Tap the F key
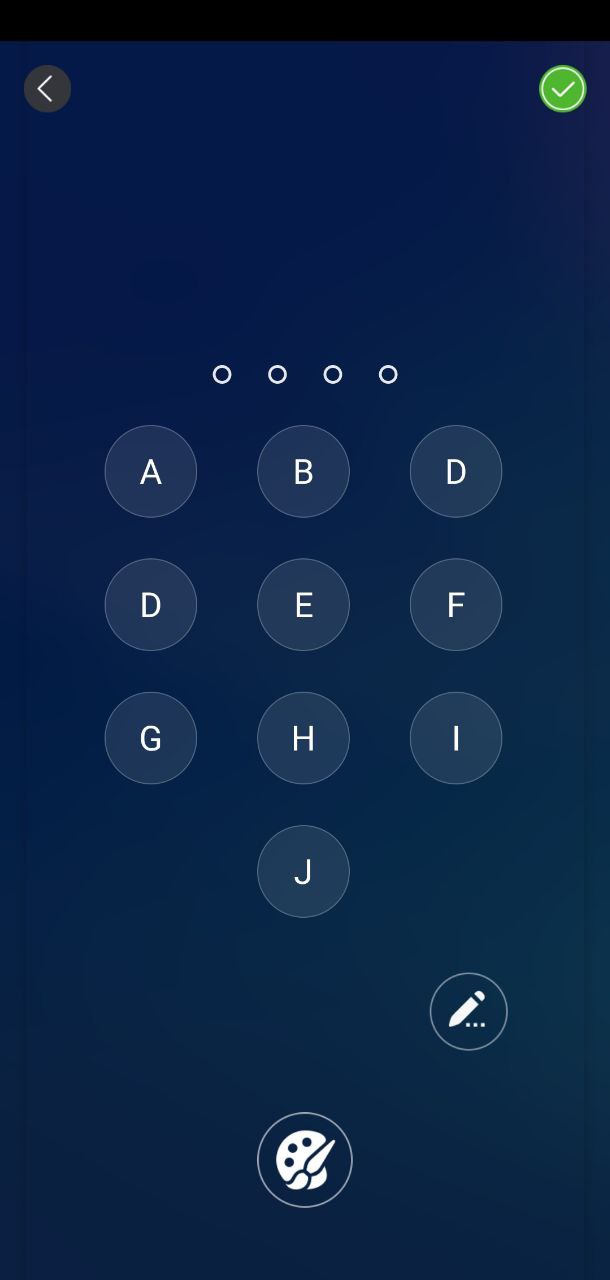The height and width of the screenshot is (1280, 610). coord(456,605)
